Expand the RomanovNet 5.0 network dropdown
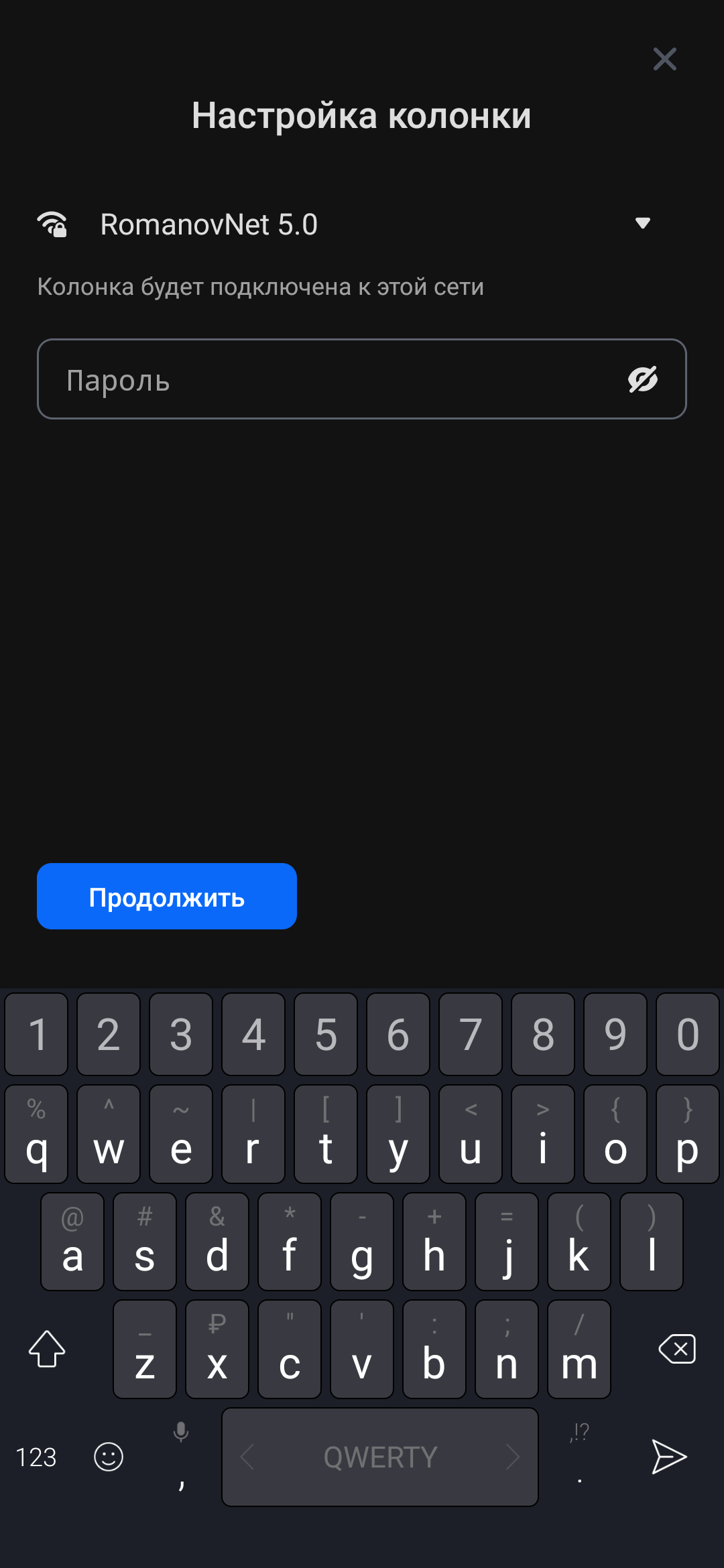The image size is (724, 1568). (x=642, y=223)
